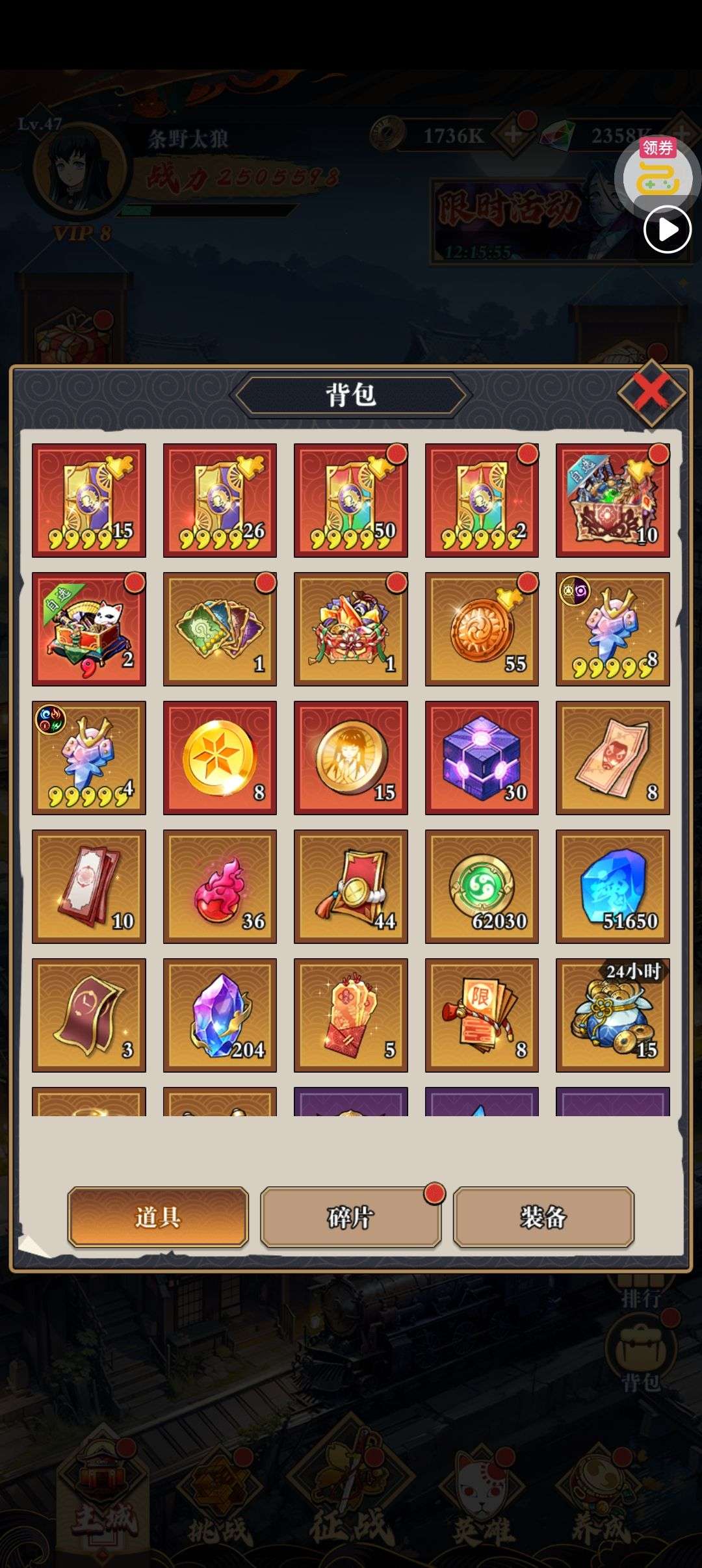Select the fox mask chest with 2
Image resolution: width=702 pixels, height=1568 pixels.
[88, 629]
